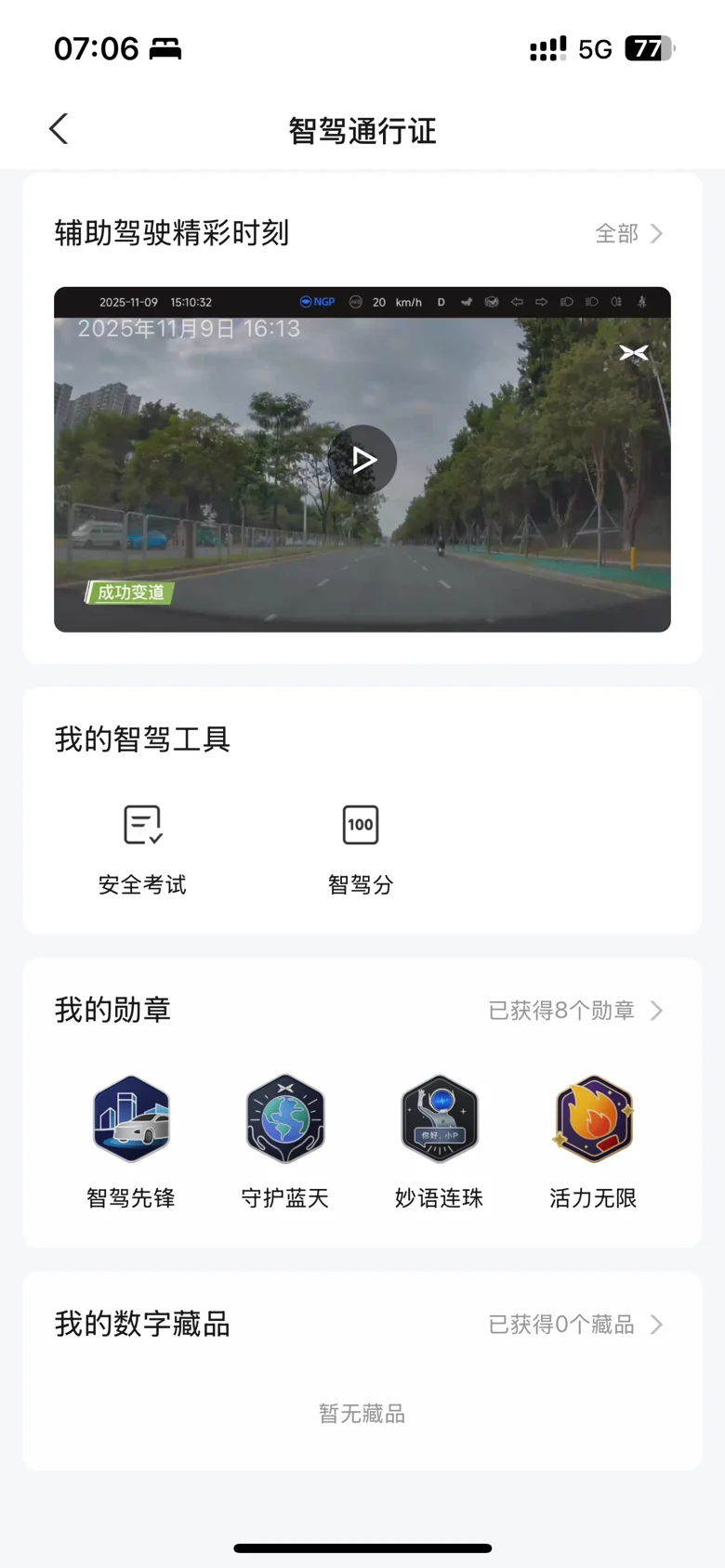
Task: Open the 智驾分 score tool
Action: point(361,847)
